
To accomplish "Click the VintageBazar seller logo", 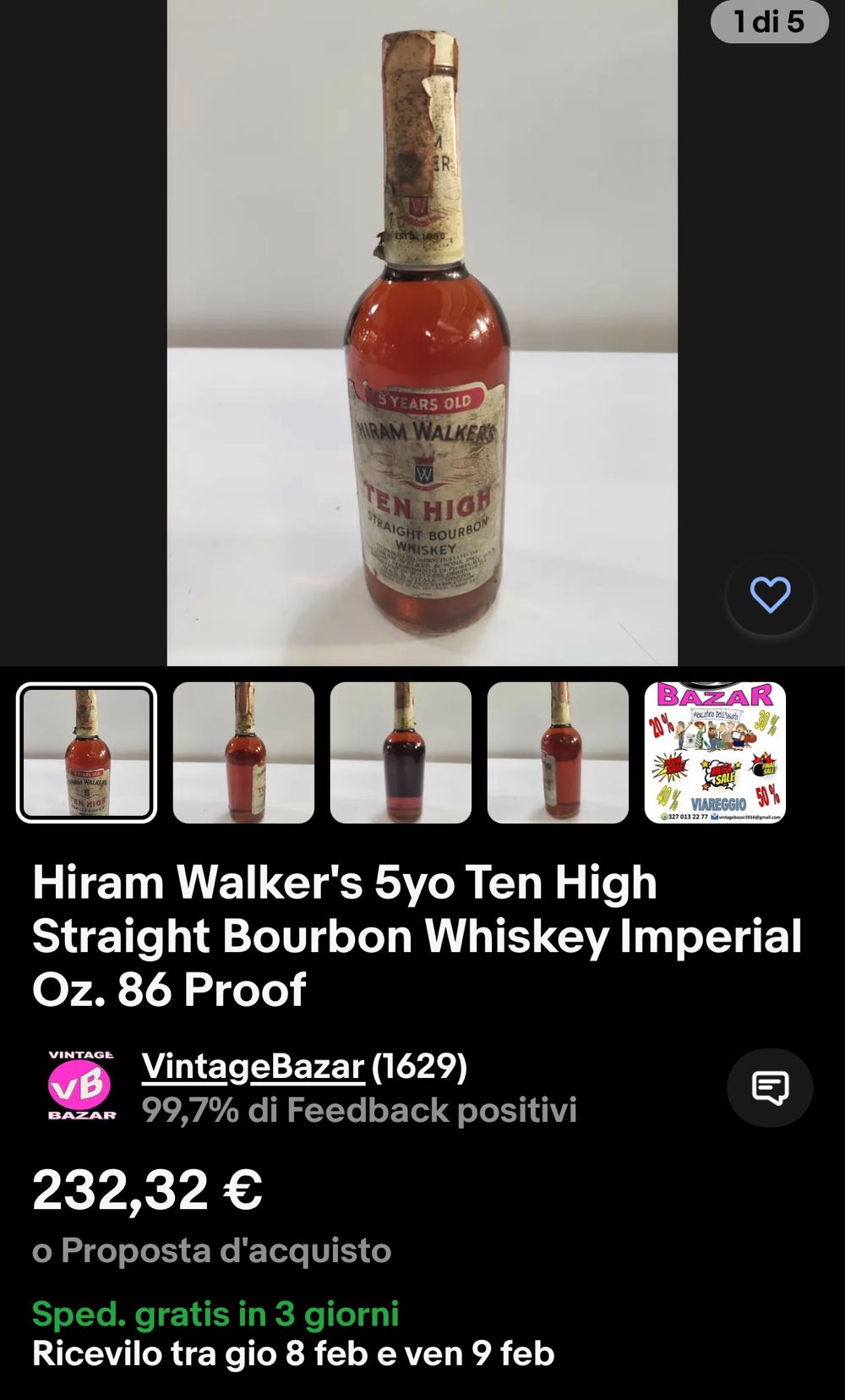I will pyautogui.click(x=79, y=1084).
